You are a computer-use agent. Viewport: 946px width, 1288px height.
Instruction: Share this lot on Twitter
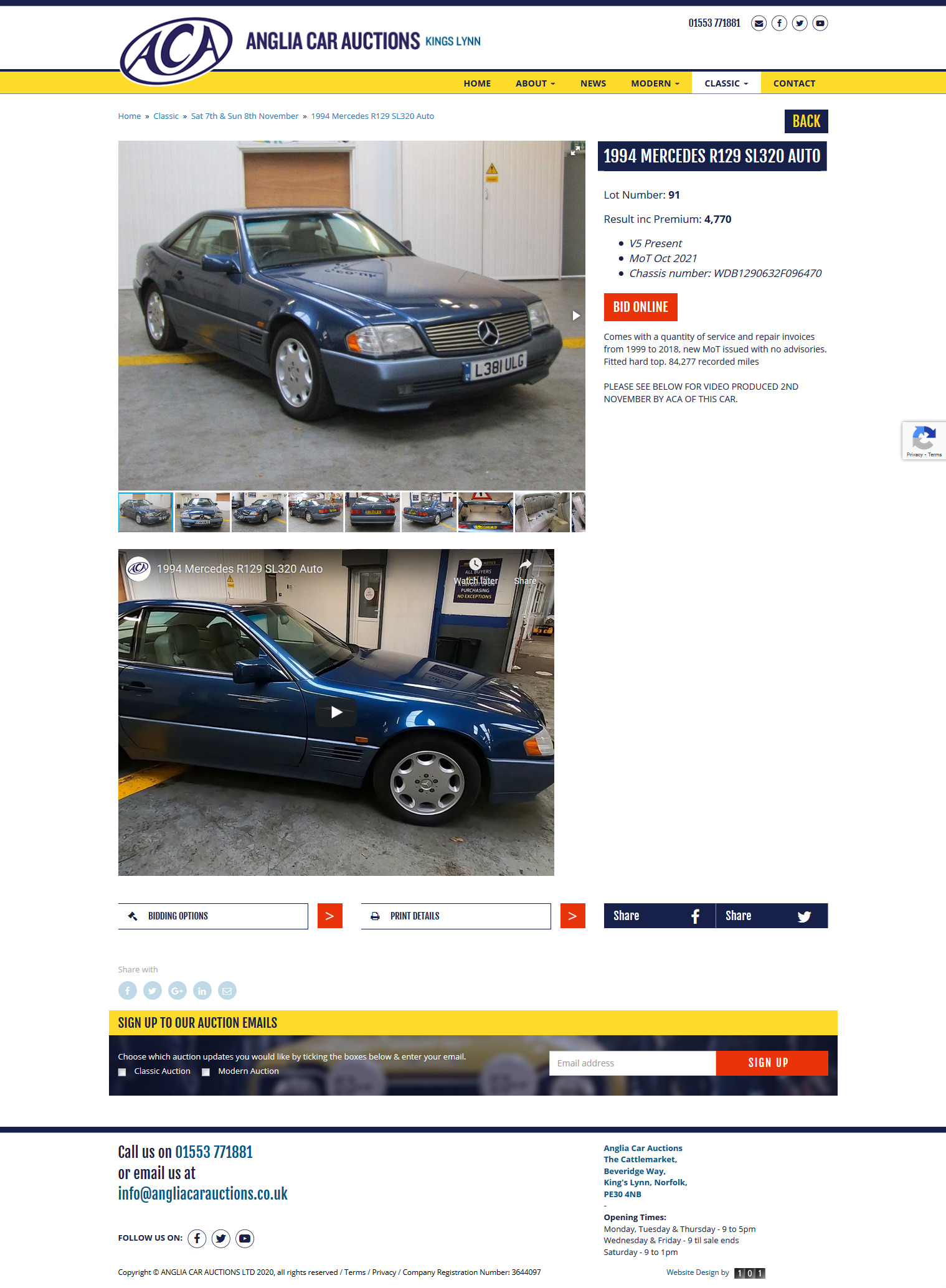coord(772,916)
